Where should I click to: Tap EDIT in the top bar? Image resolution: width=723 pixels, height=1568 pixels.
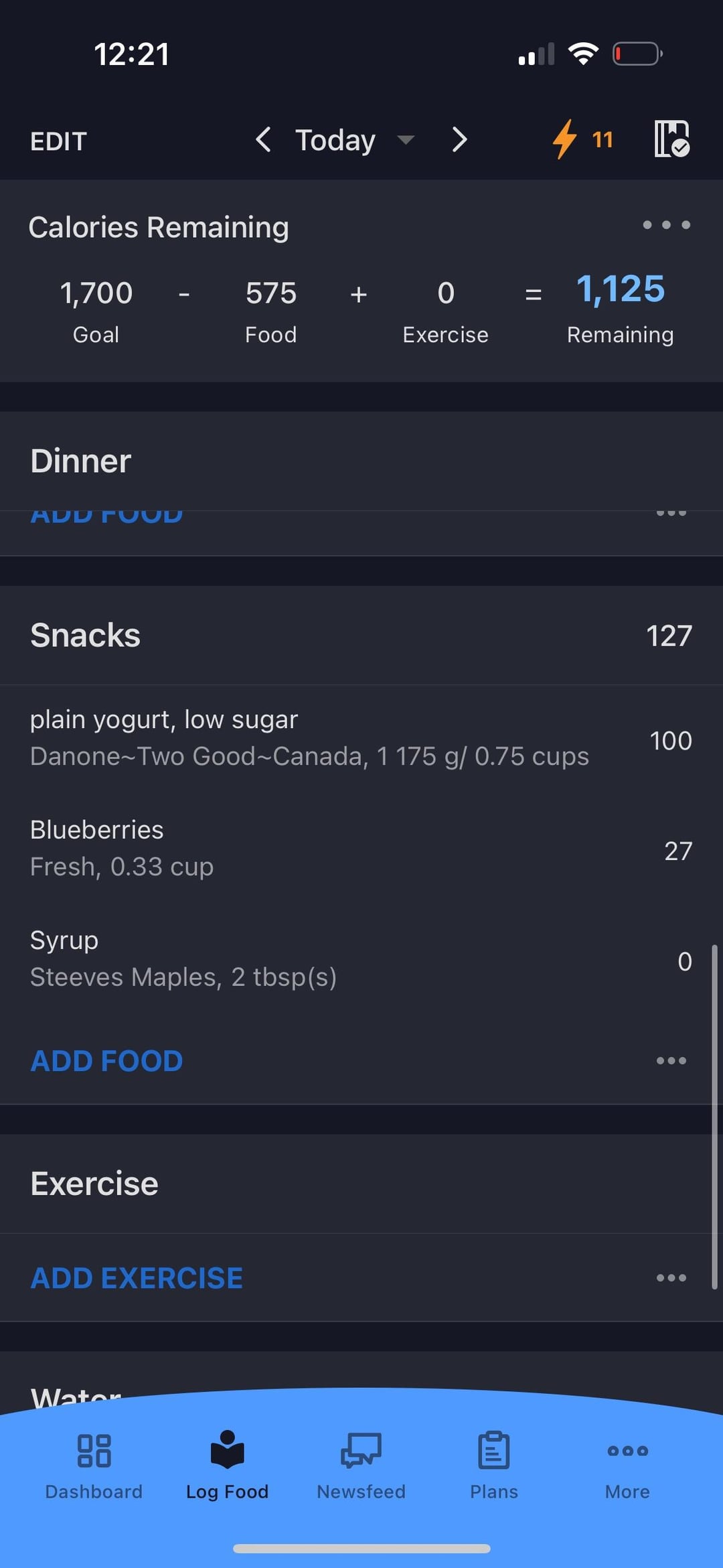click(x=58, y=141)
